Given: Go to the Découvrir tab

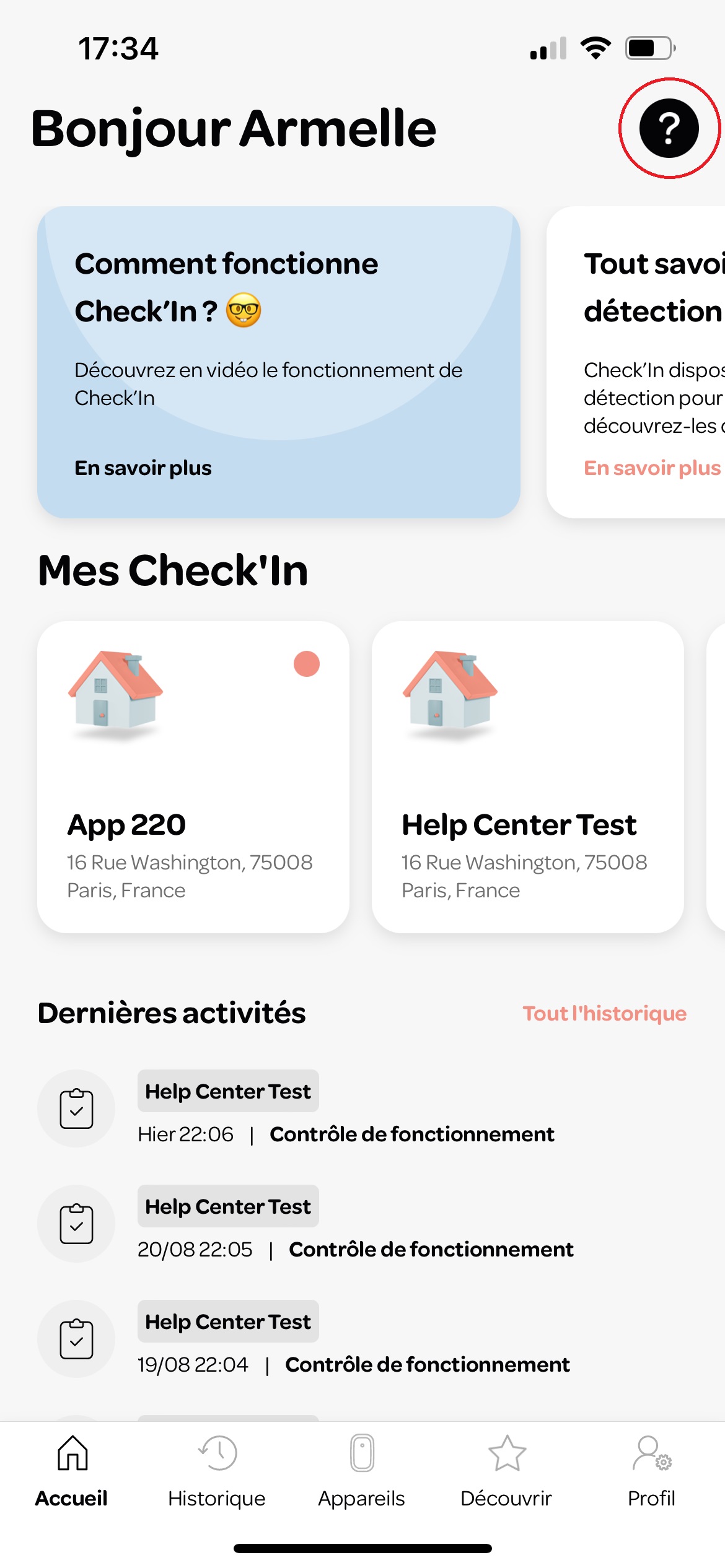Looking at the screenshot, I should (506, 1470).
